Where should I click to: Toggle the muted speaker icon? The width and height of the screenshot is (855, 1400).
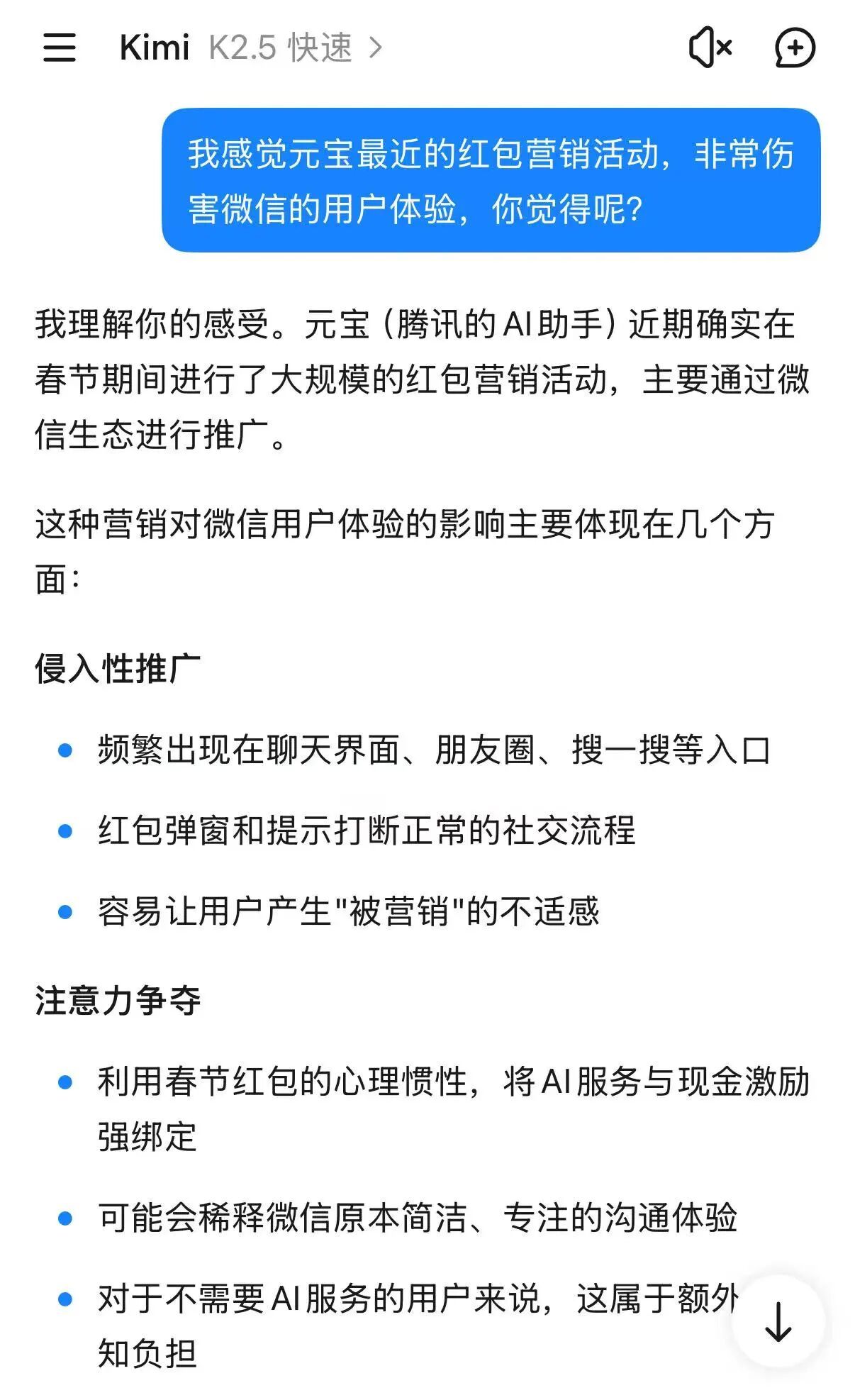tap(710, 48)
